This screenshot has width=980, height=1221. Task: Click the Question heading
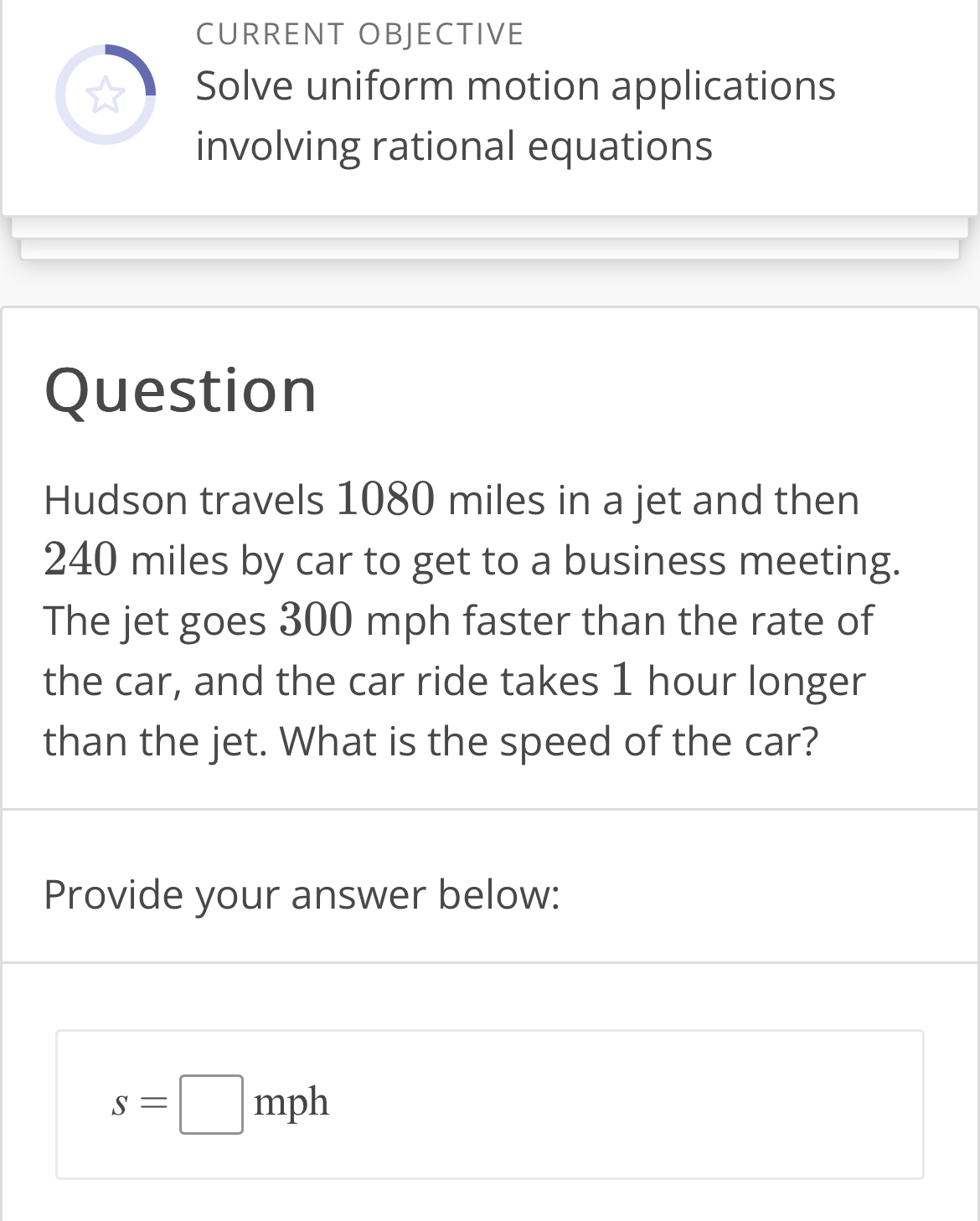click(181, 390)
